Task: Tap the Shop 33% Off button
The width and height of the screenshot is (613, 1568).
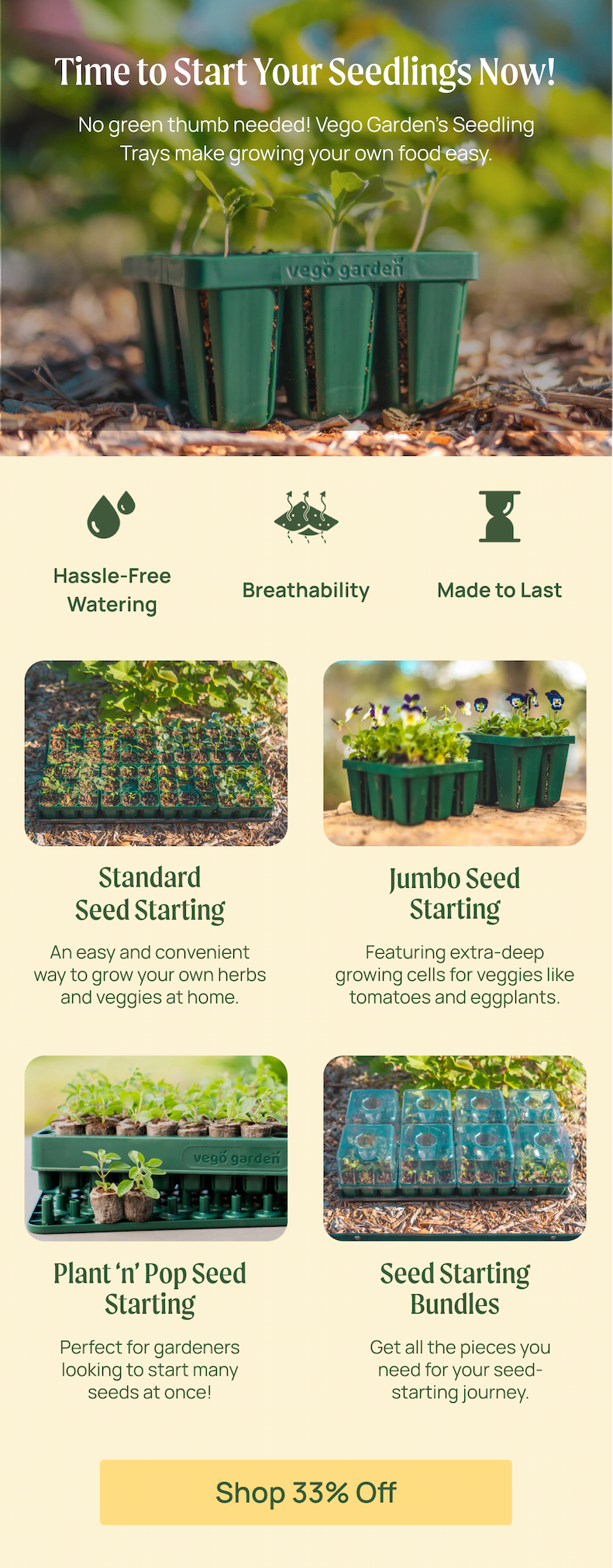Action: [305, 1492]
